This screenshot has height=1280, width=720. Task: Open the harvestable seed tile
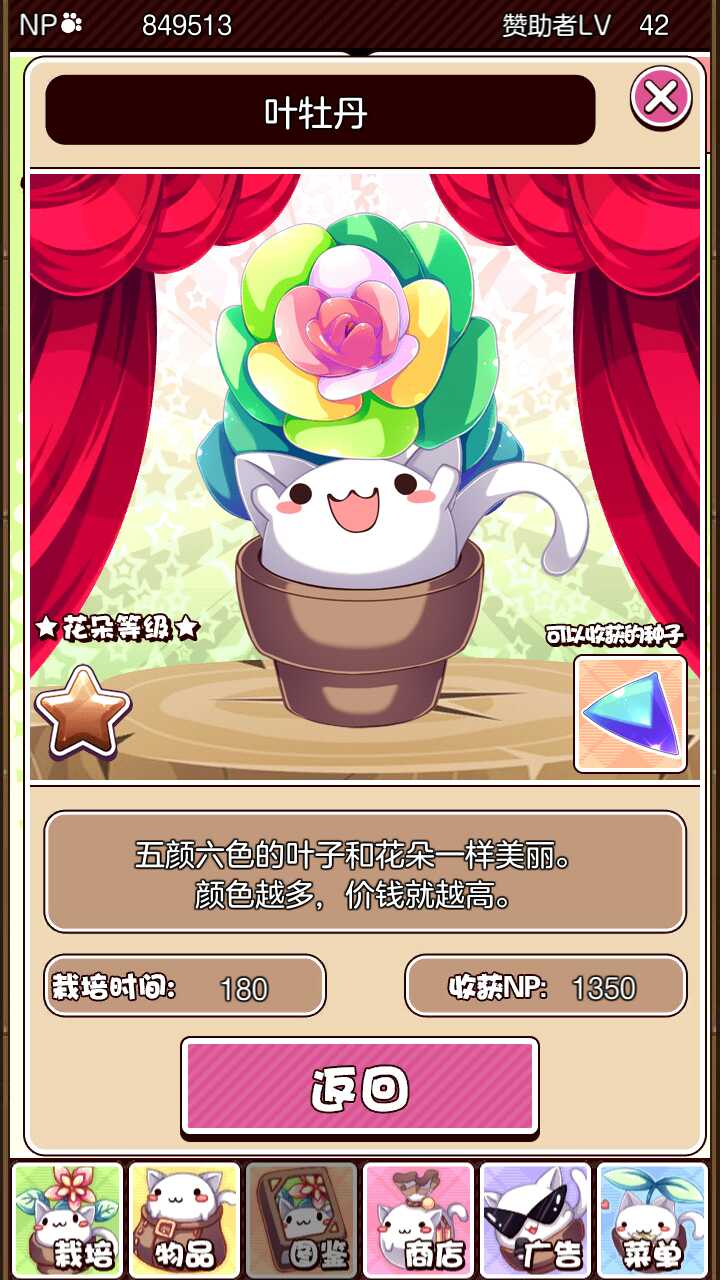[x=630, y=714]
